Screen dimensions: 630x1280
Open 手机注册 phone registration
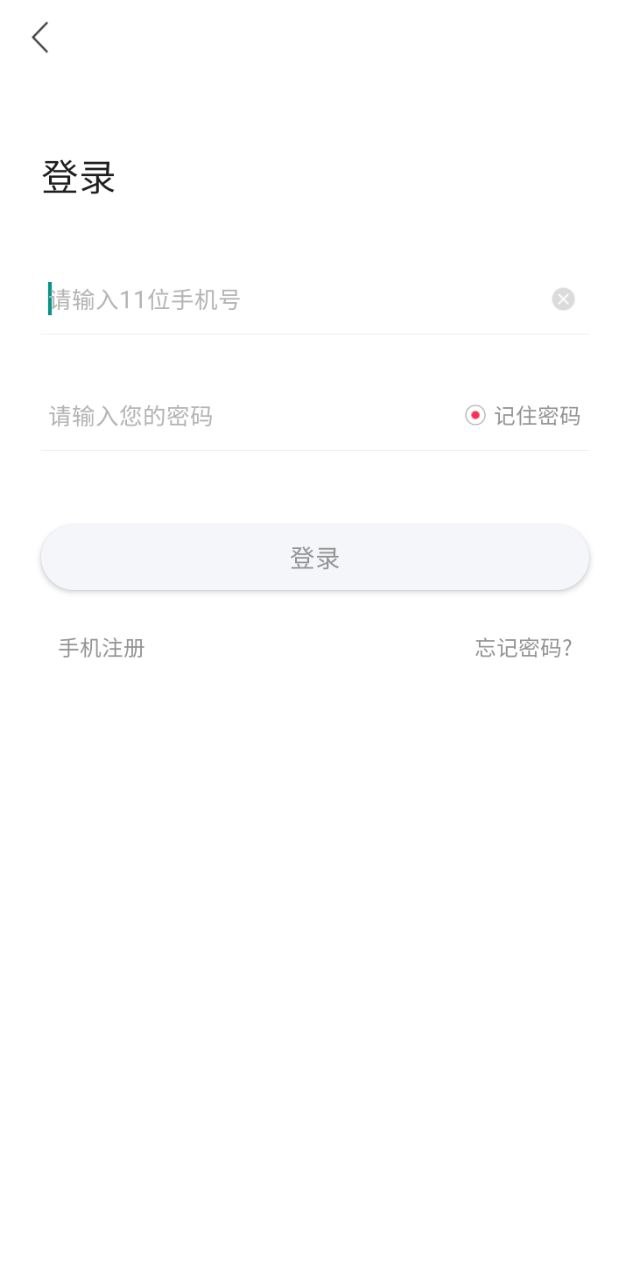102,648
